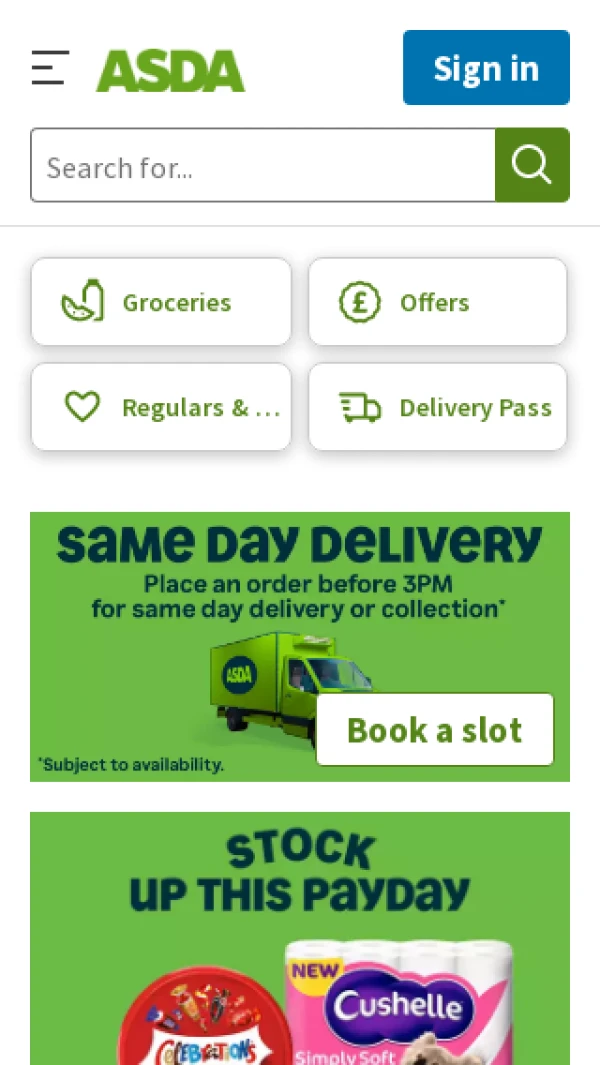600x1065 pixels.
Task: Check out the Delivery Pass
Action: pyautogui.click(x=437, y=407)
